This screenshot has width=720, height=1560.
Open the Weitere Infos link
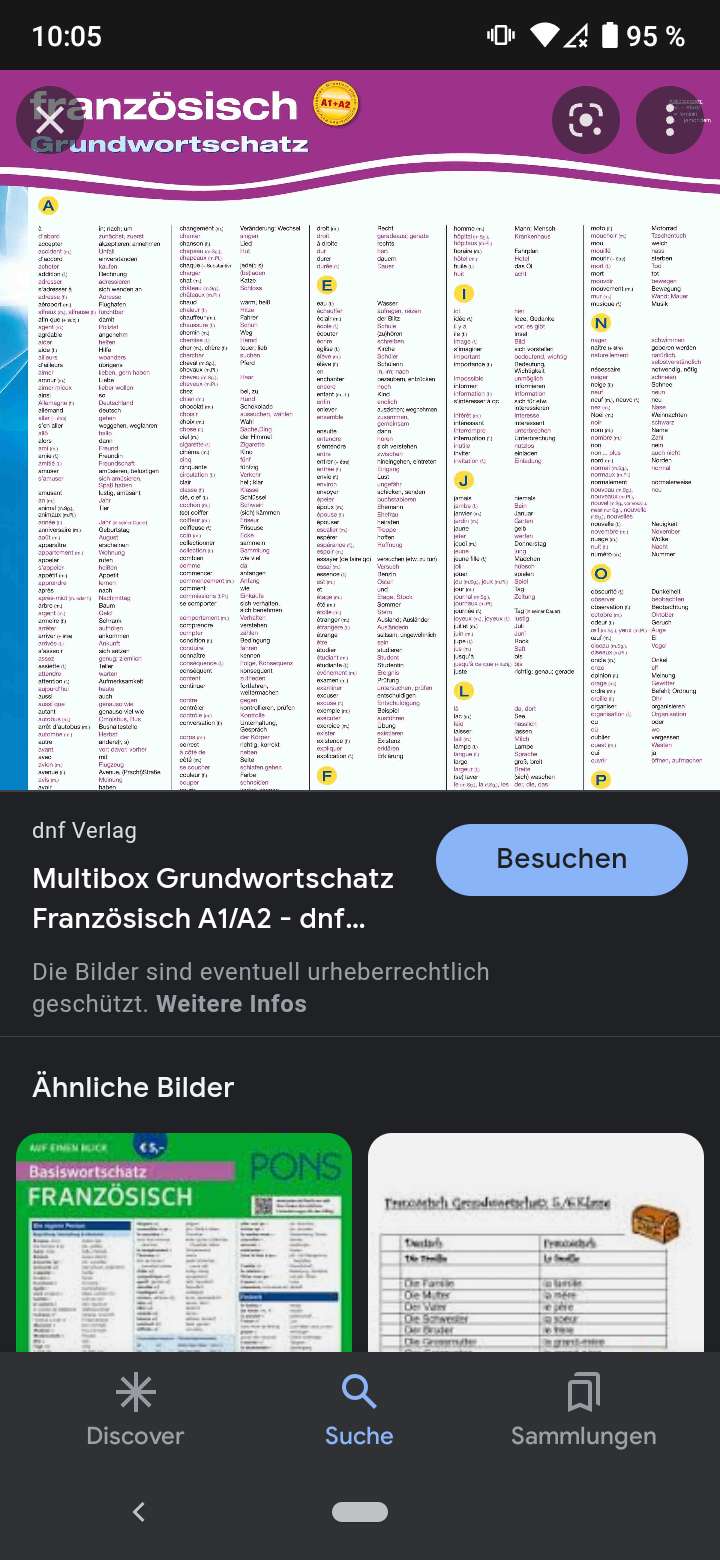pyautogui.click(x=231, y=1004)
